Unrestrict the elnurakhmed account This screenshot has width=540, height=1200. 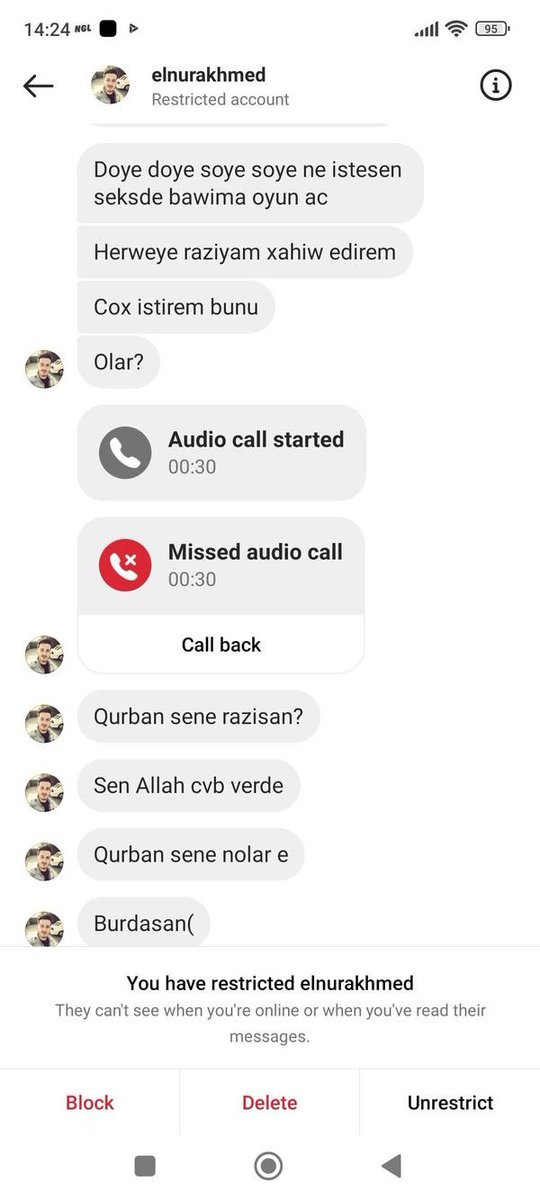coord(450,1103)
